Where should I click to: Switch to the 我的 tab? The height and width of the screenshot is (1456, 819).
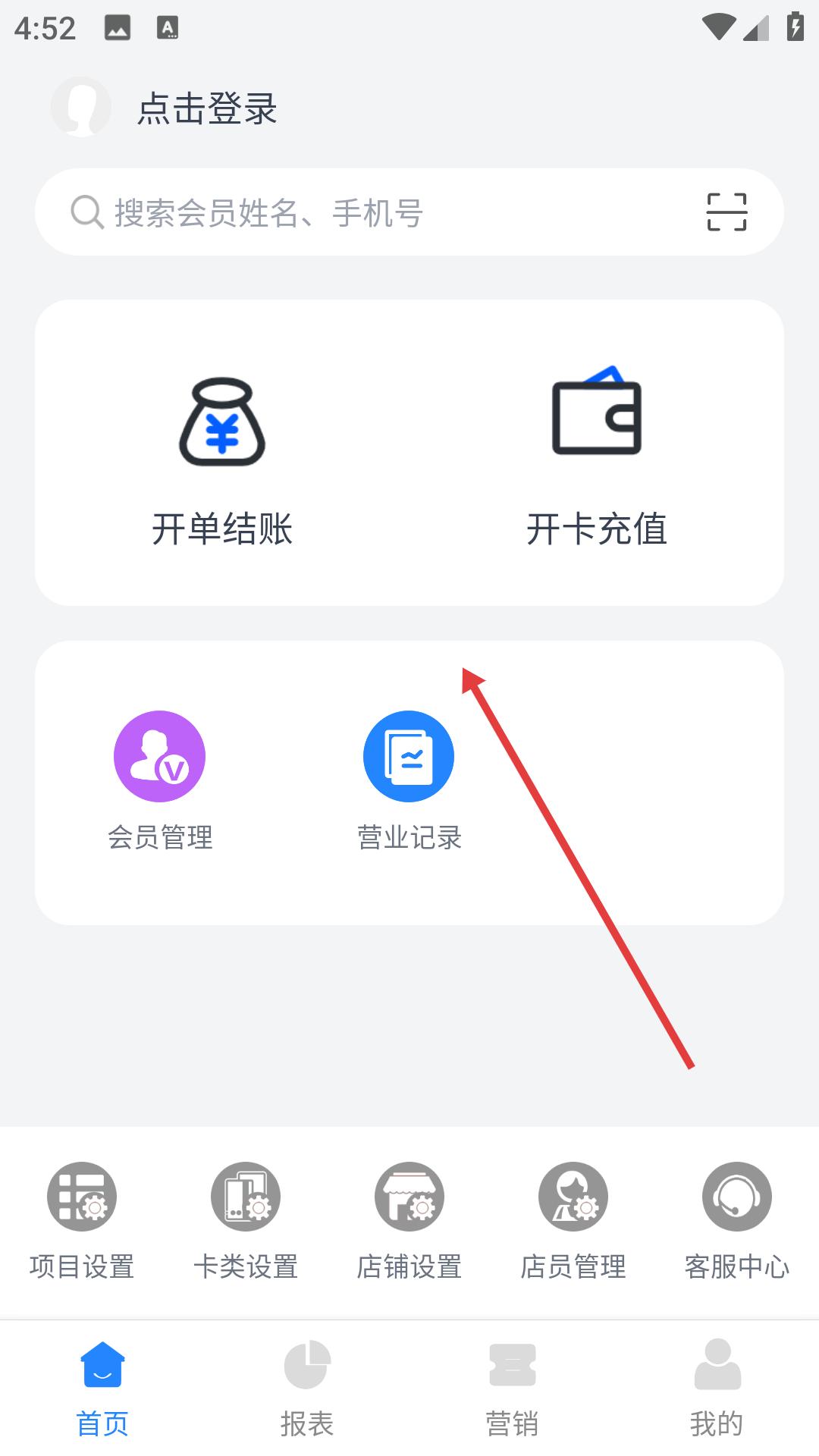pos(717,1388)
